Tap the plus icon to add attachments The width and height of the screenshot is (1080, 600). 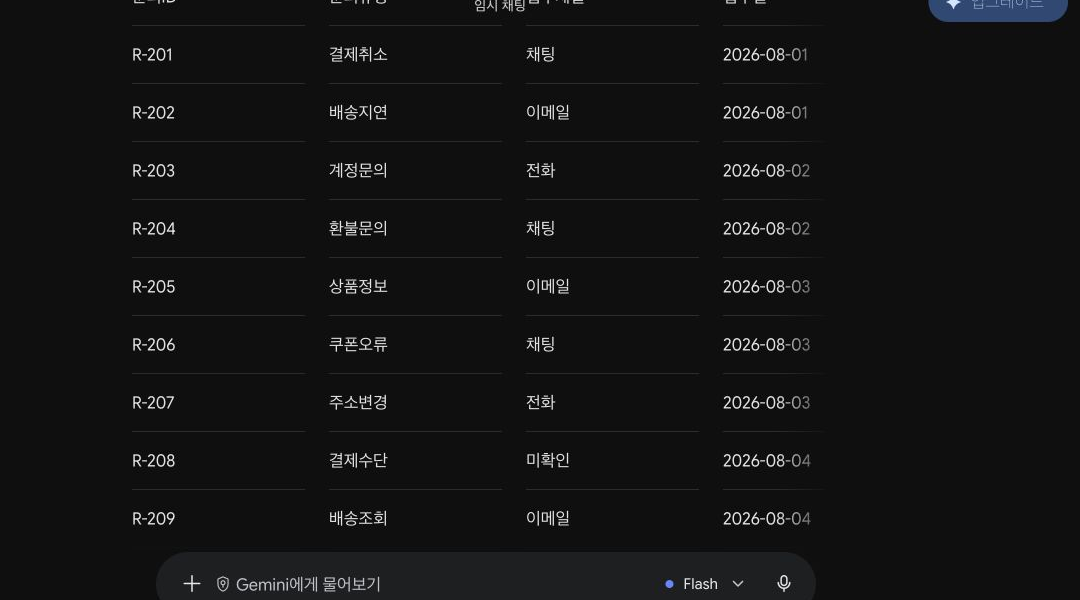pos(191,584)
